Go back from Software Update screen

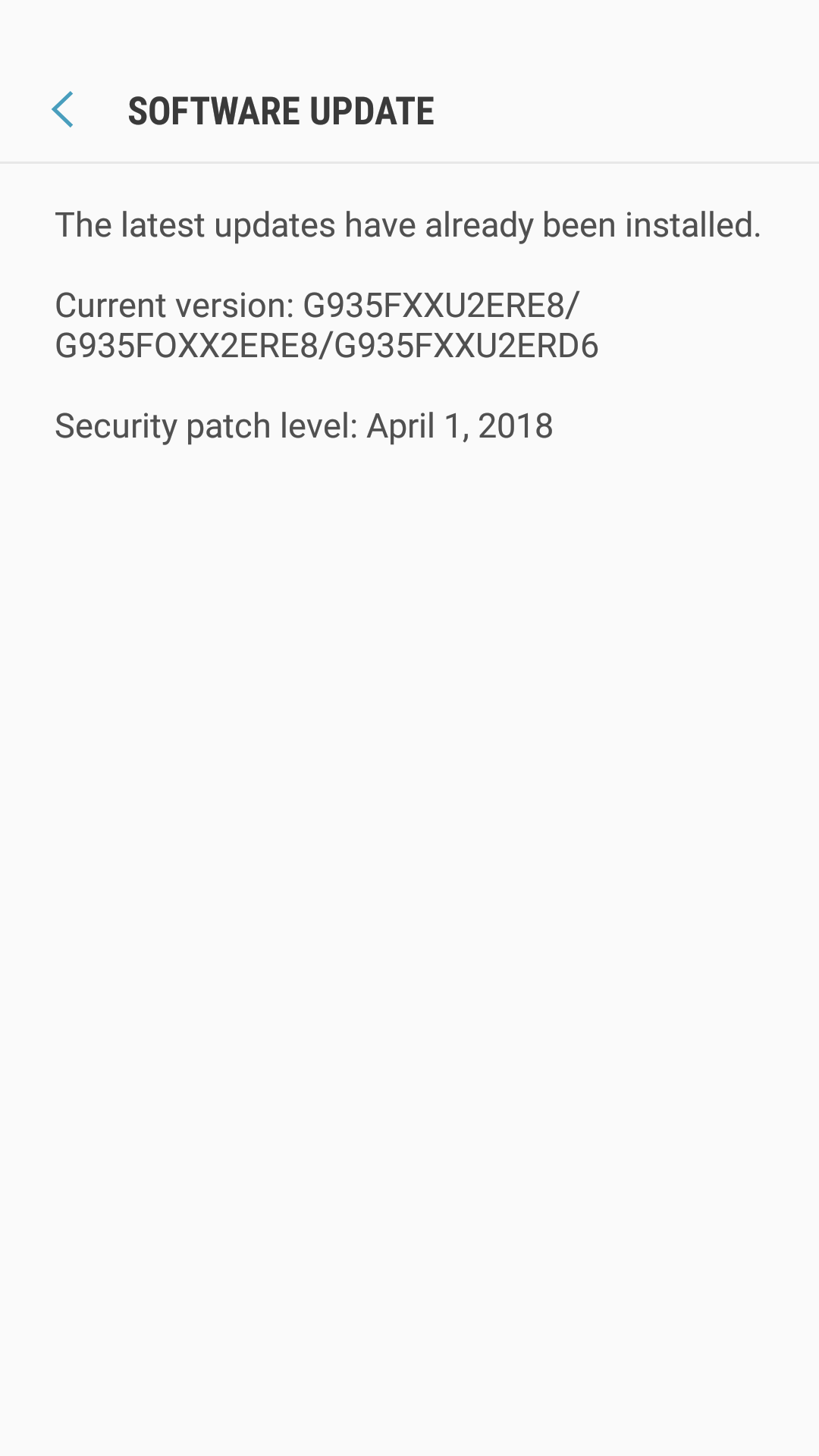(x=62, y=110)
